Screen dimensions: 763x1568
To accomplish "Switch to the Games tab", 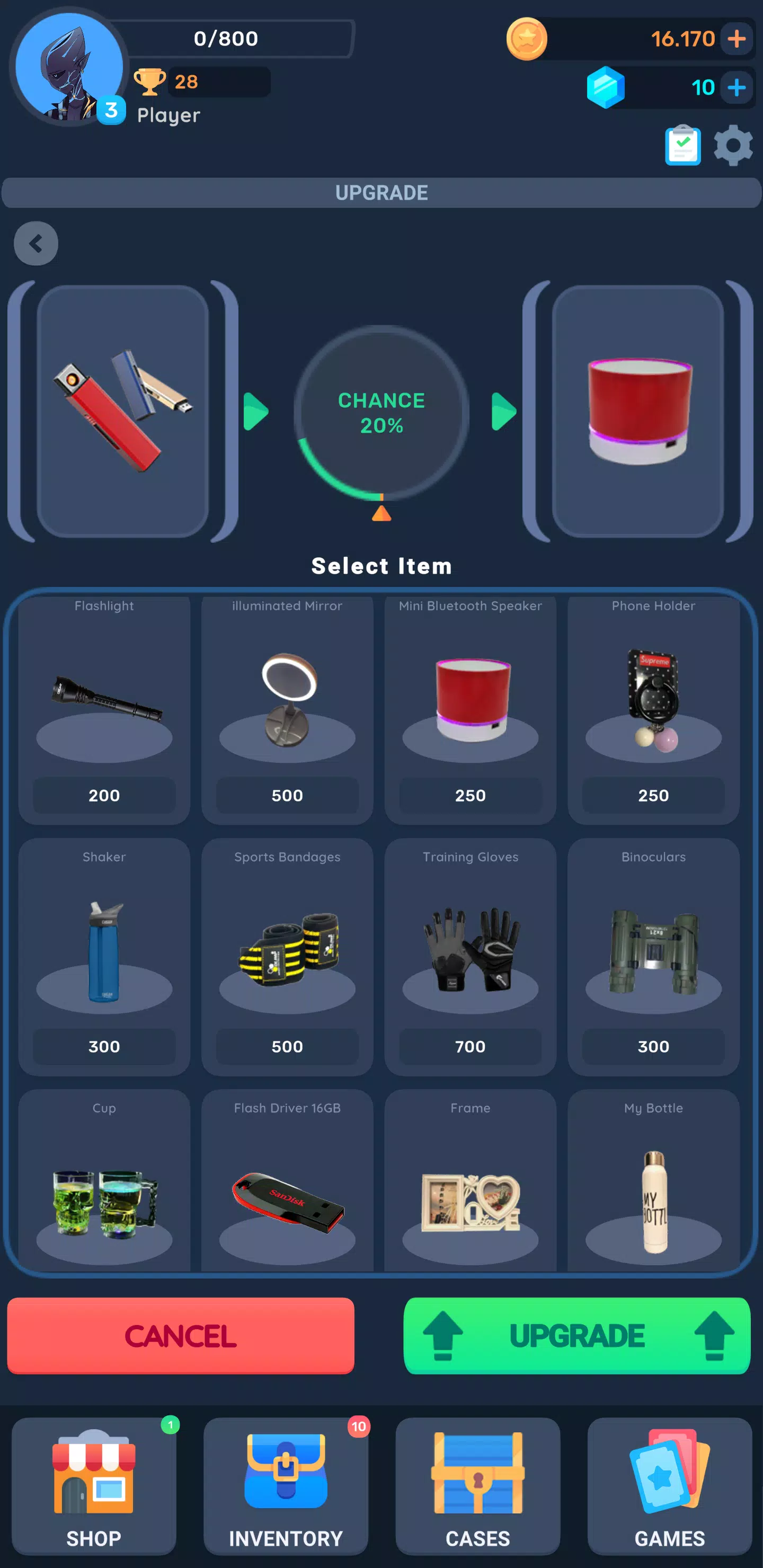I will point(669,1485).
